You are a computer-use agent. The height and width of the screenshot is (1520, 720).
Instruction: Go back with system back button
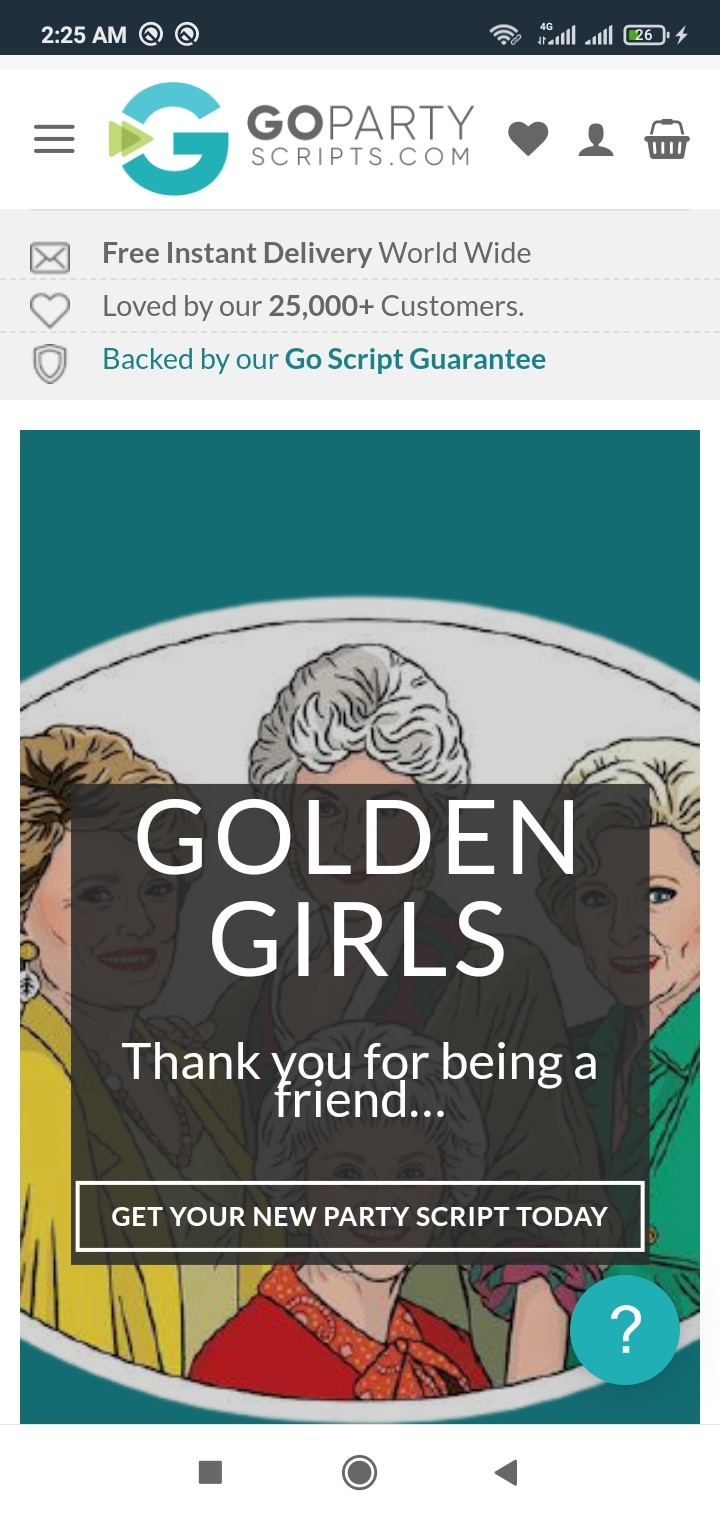click(x=506, y=1472)
